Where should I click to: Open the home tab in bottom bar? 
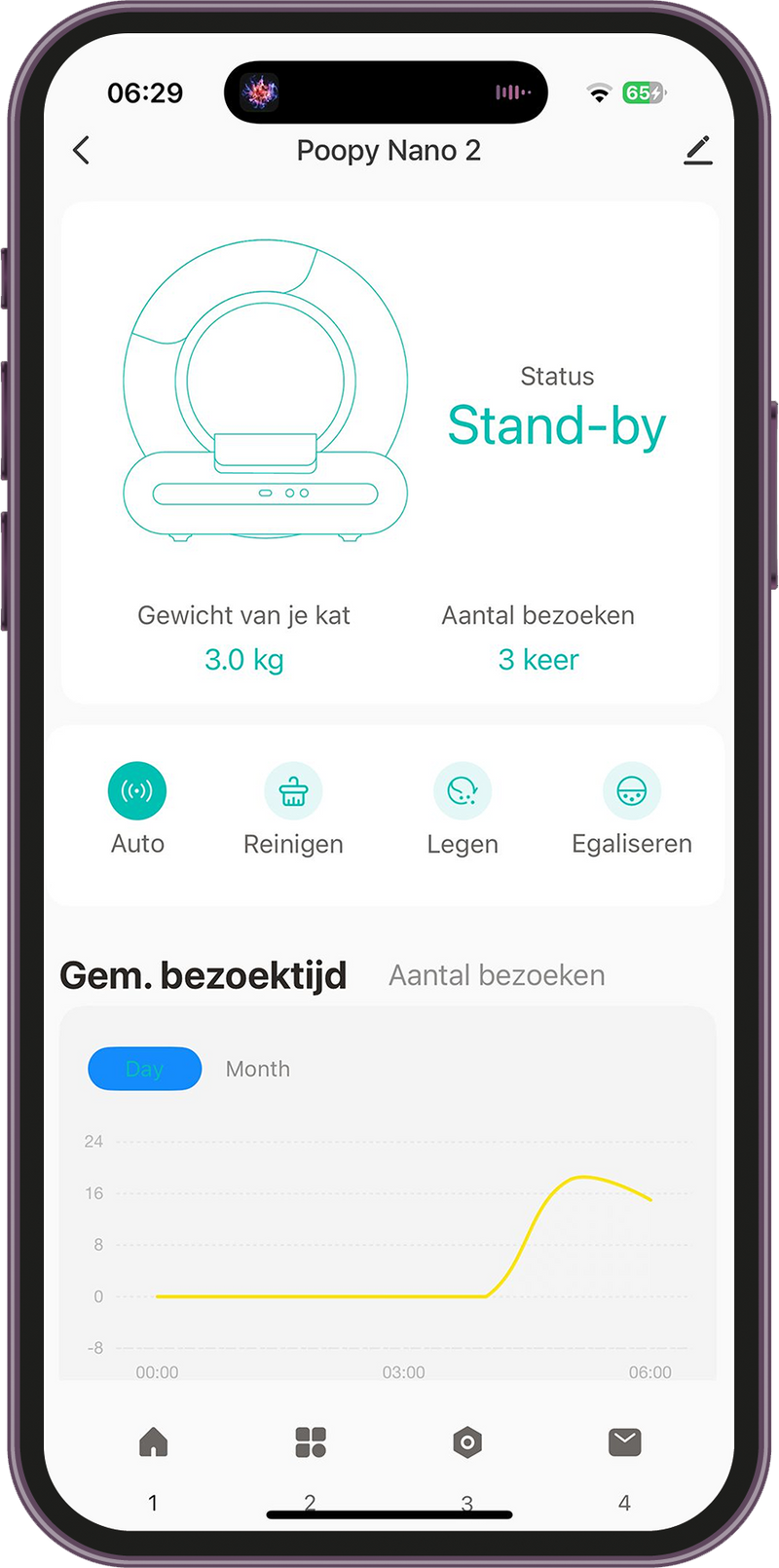pyautogui.click(x=153, y=1442)
